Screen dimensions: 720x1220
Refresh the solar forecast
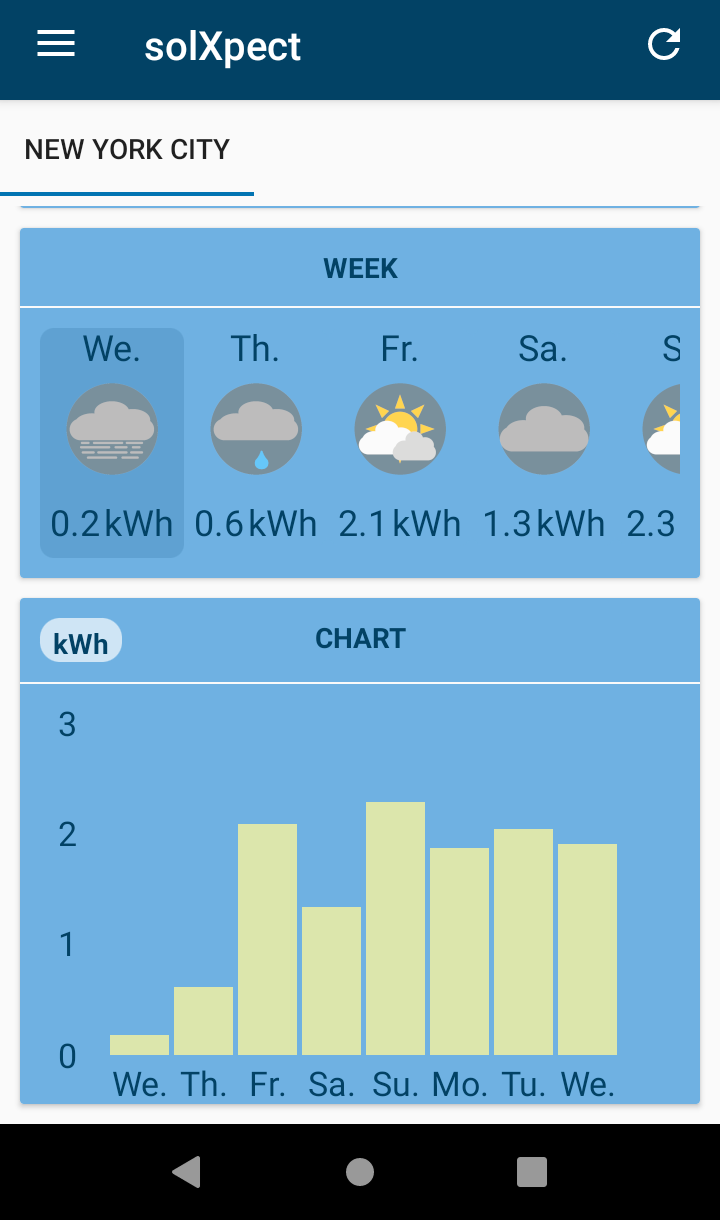(x=664, y=44)
